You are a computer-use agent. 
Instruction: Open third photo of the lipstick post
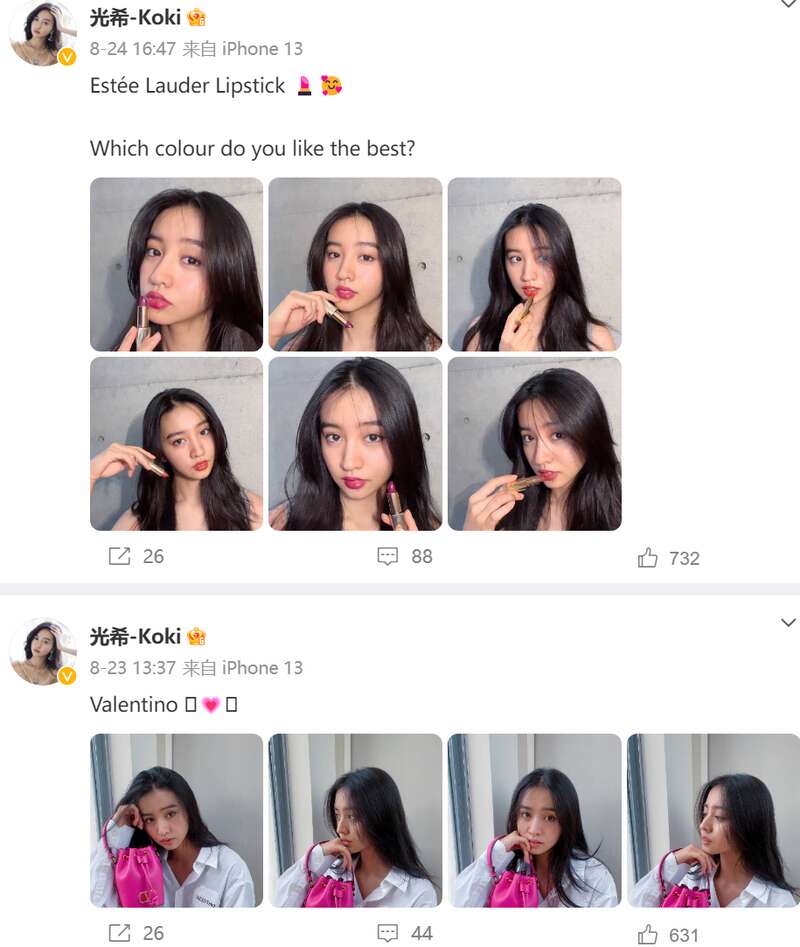(x=534, y=264)
